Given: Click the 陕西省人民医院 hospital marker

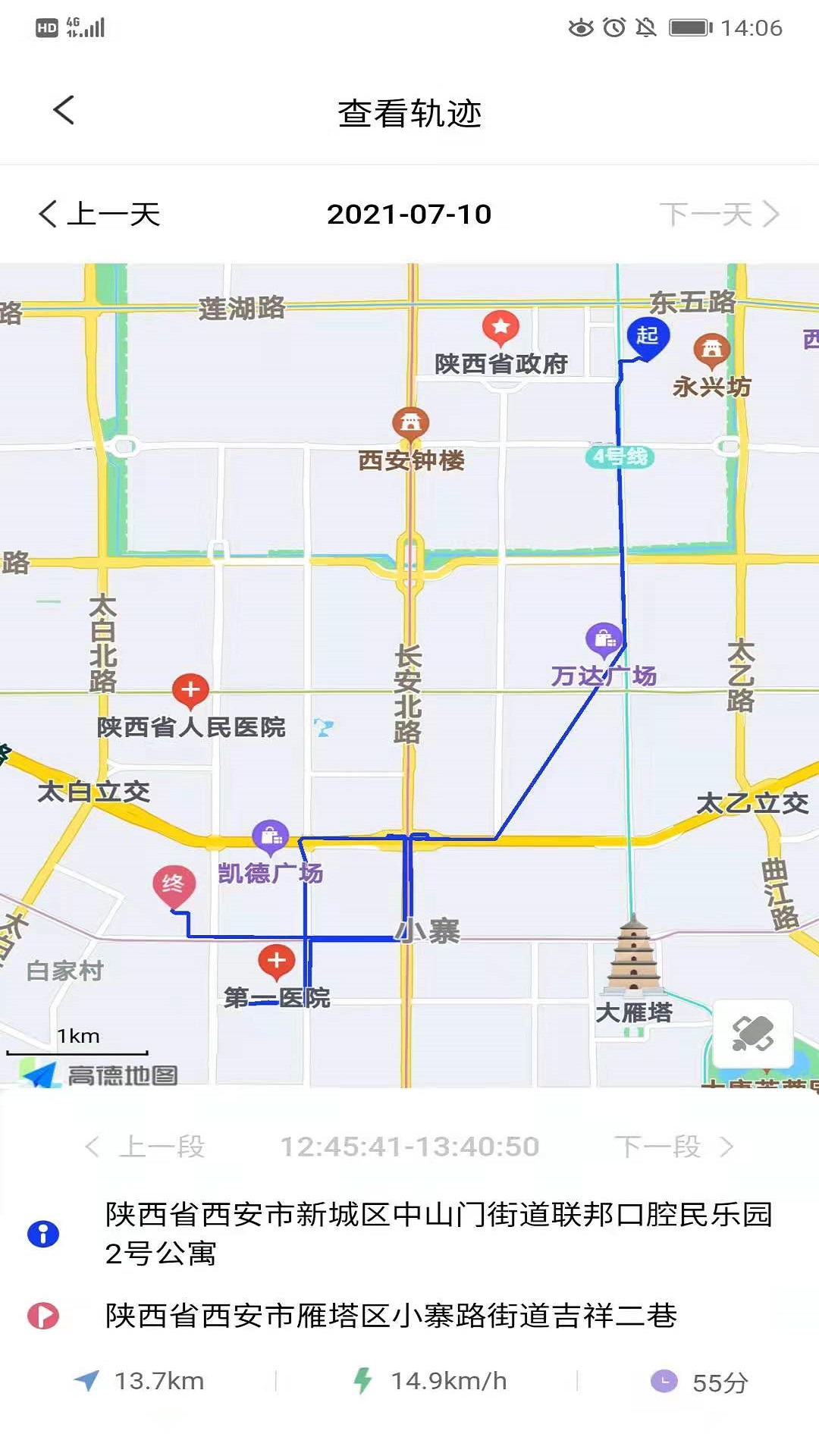Looking at the screenshot, I should (x=190, y=690).
